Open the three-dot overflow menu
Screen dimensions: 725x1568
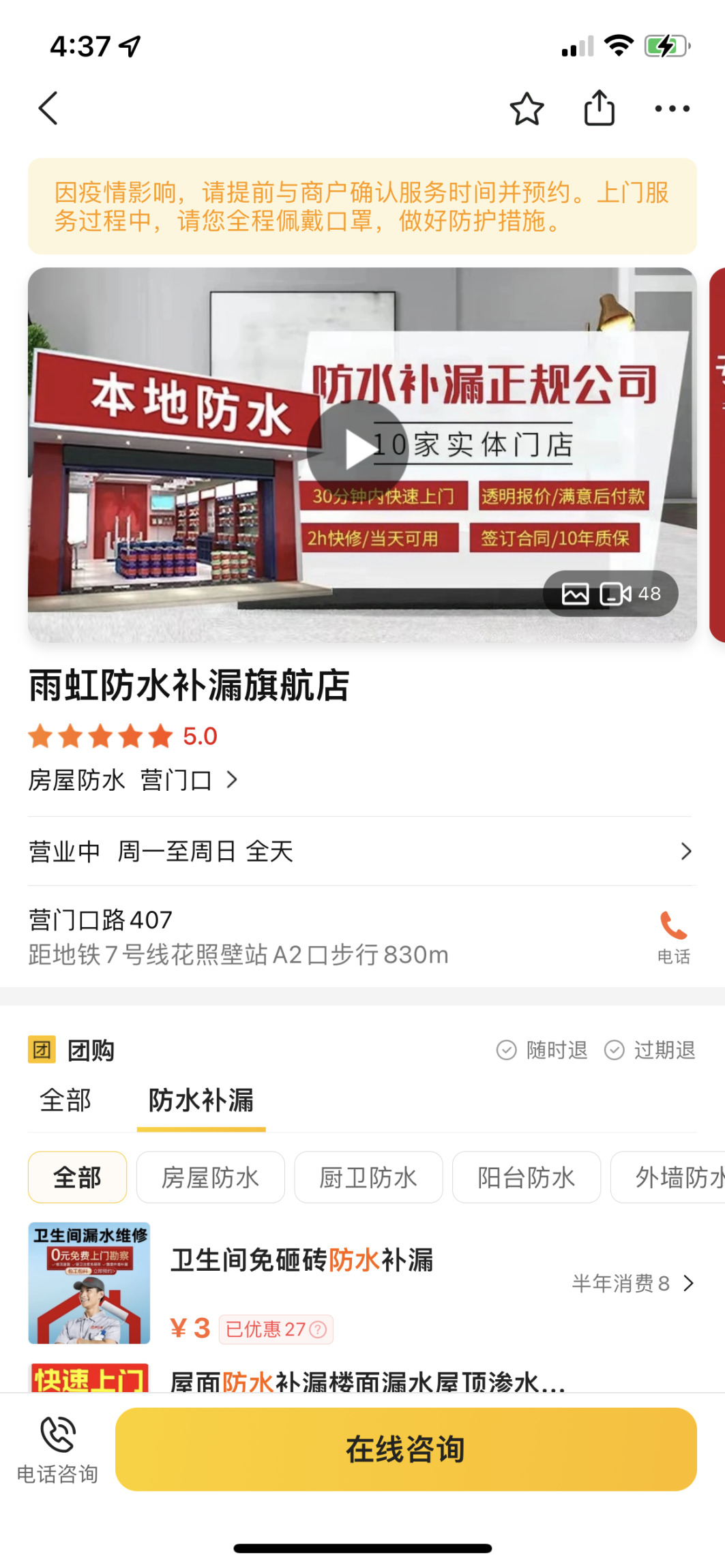(672, 108)
